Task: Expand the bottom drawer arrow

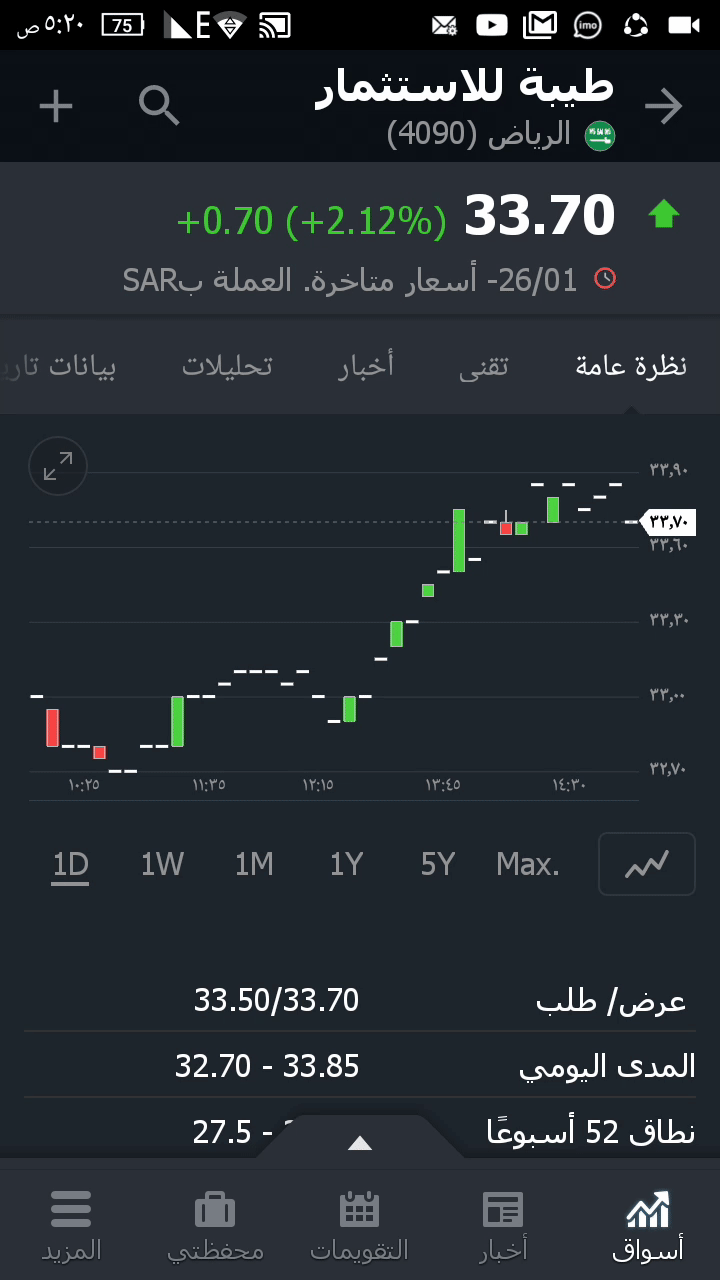Action: [360, 1143]
